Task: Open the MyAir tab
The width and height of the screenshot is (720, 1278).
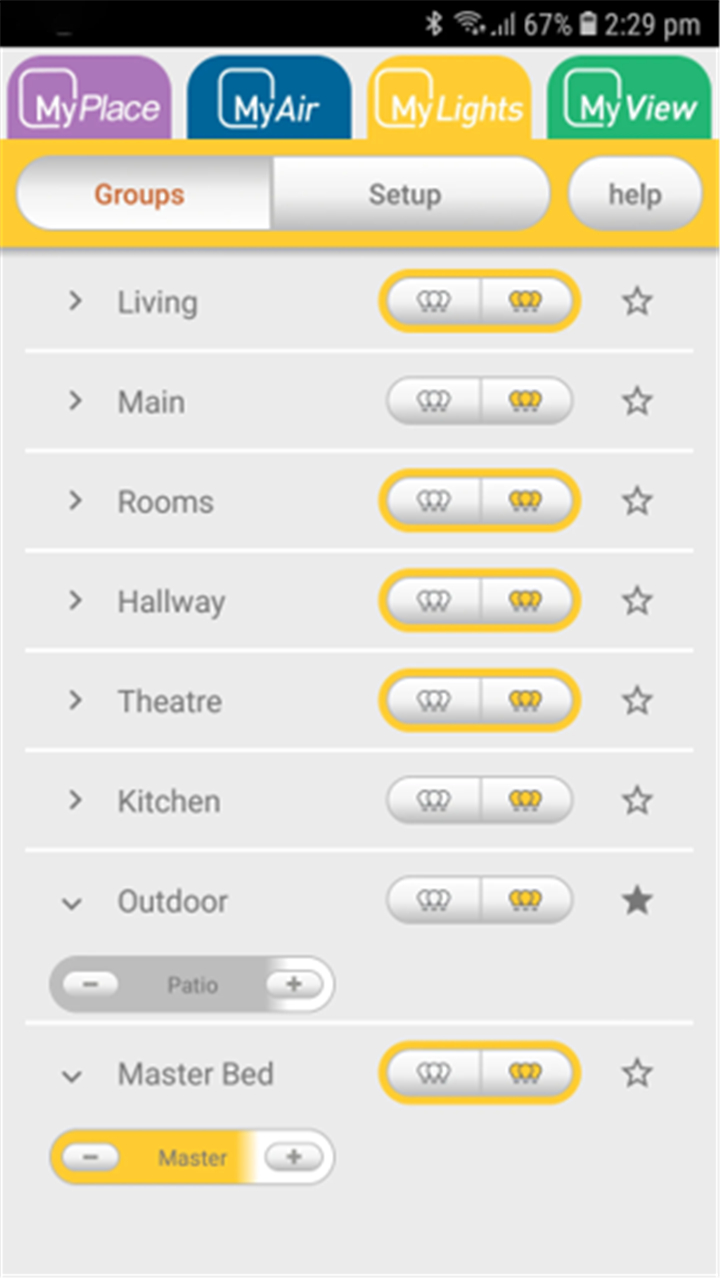Action: point(269,98)
